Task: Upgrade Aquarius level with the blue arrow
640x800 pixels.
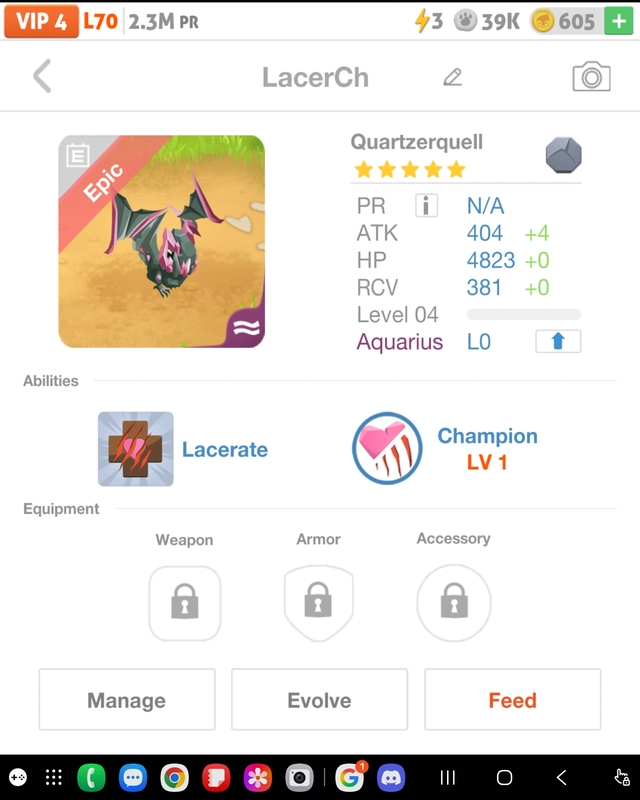Action: pyautogui.click(x=558, y=341)
